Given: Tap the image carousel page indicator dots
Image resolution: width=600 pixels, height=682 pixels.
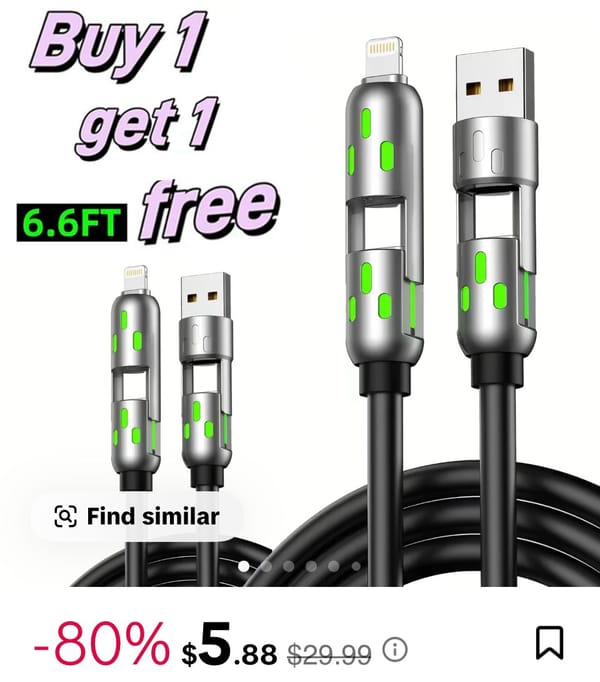Looking at the screenshot, I should pyautogui.click(x=300, y=566).
